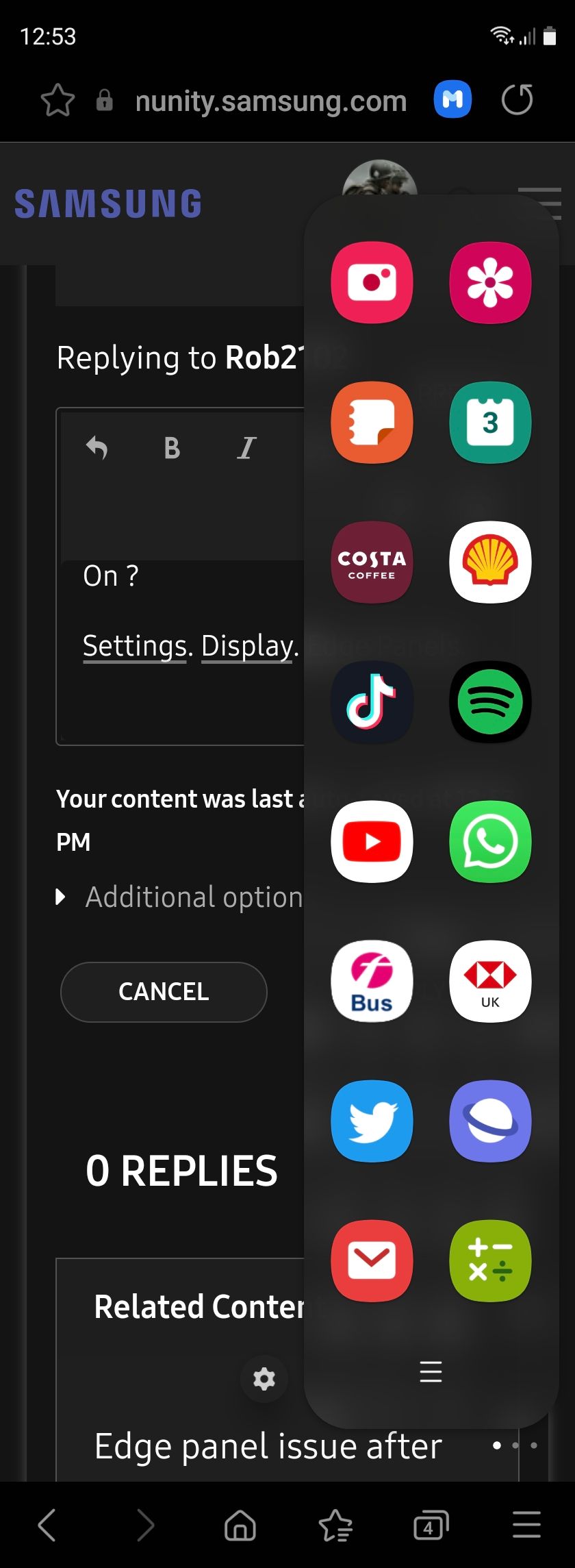Open the First Bus app

[x=372, y=982]
